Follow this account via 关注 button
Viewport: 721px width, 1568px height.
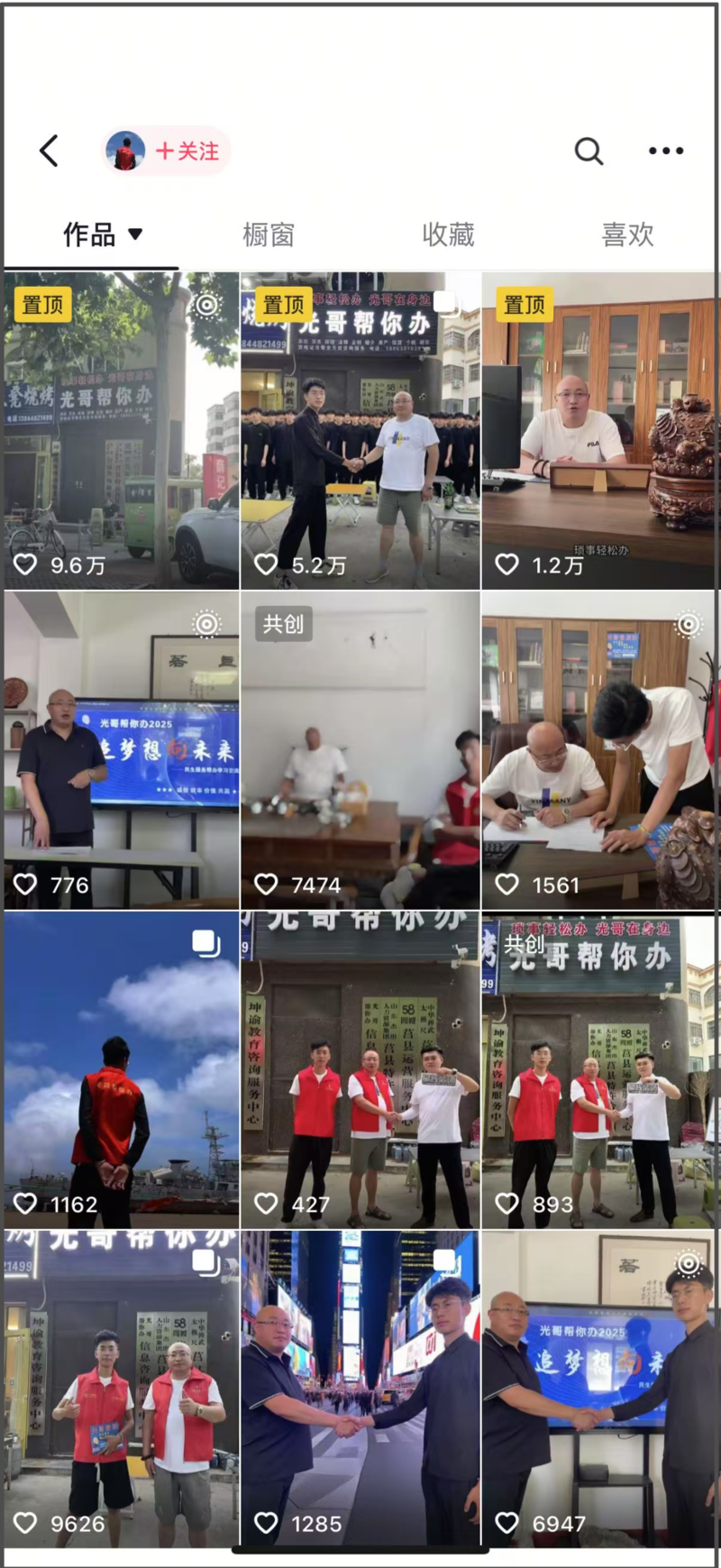point(187,151)
